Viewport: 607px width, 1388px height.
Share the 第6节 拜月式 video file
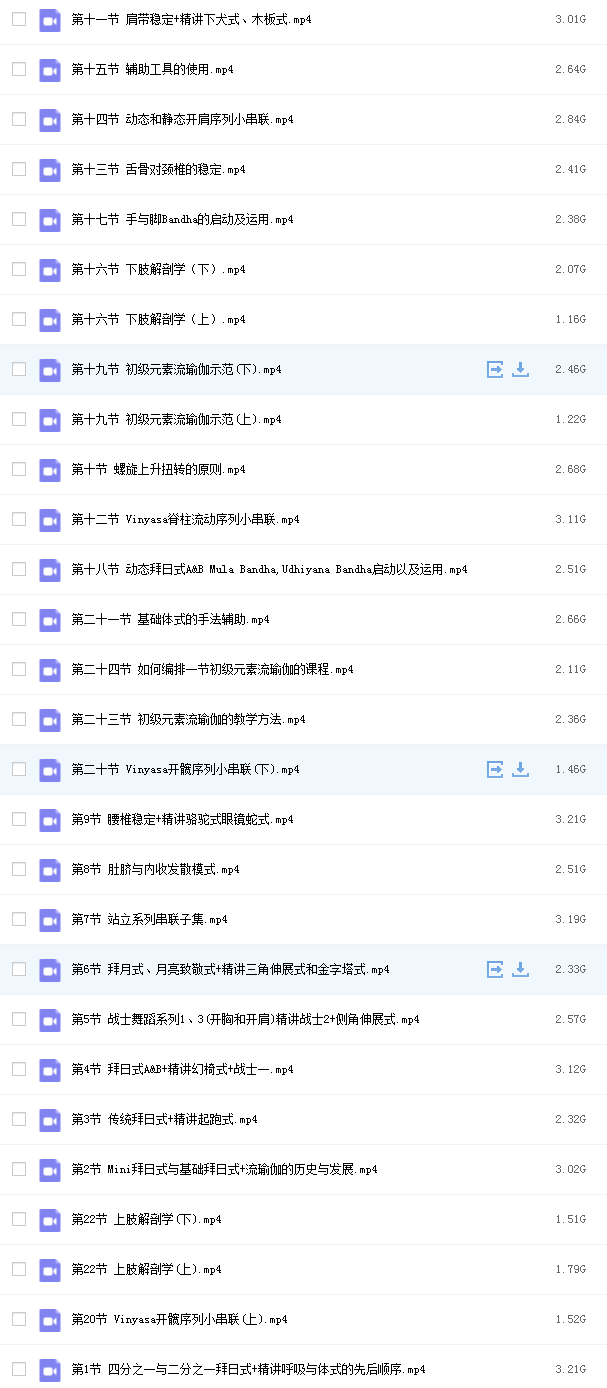pos(495,969)
